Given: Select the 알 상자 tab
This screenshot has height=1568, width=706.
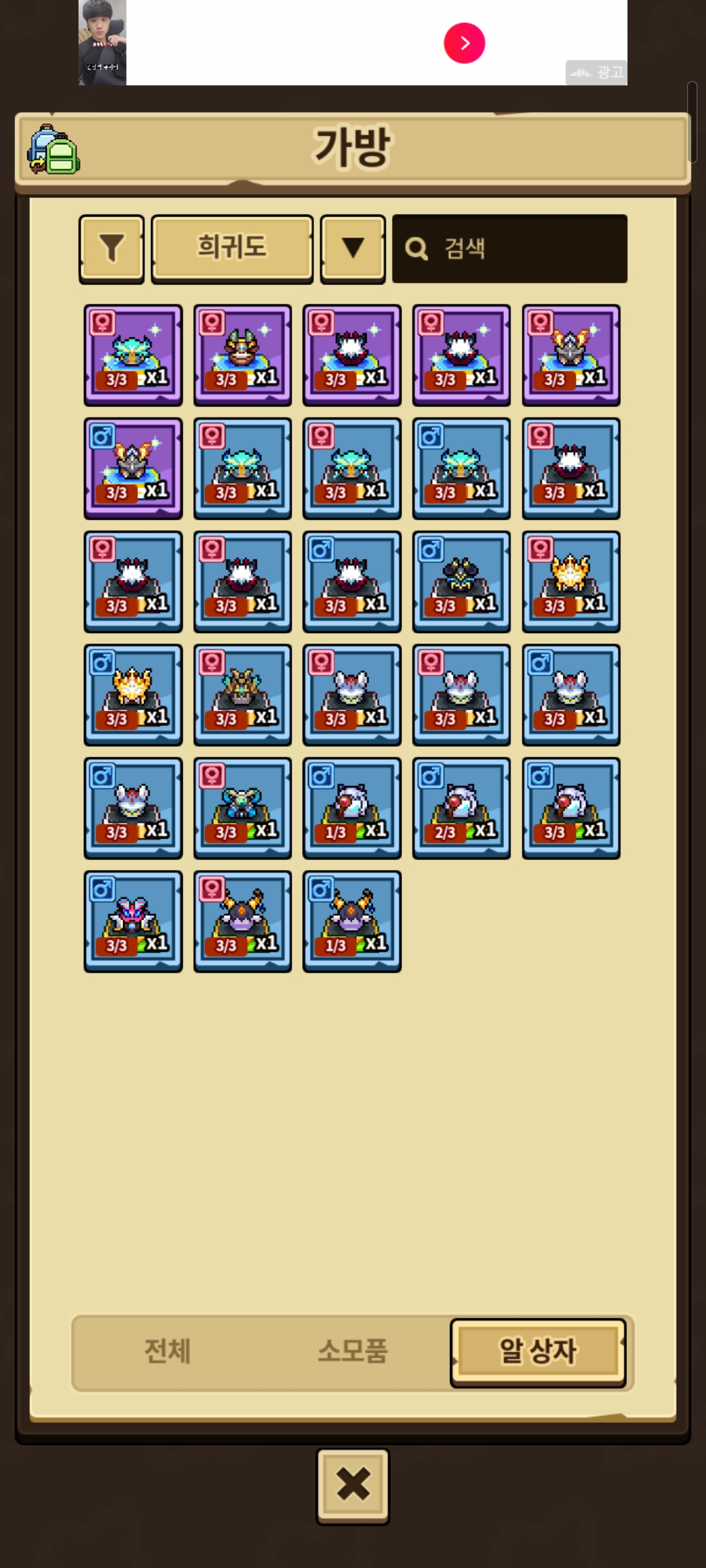Looking at the screenshot, I should [x=537, y=1351].
